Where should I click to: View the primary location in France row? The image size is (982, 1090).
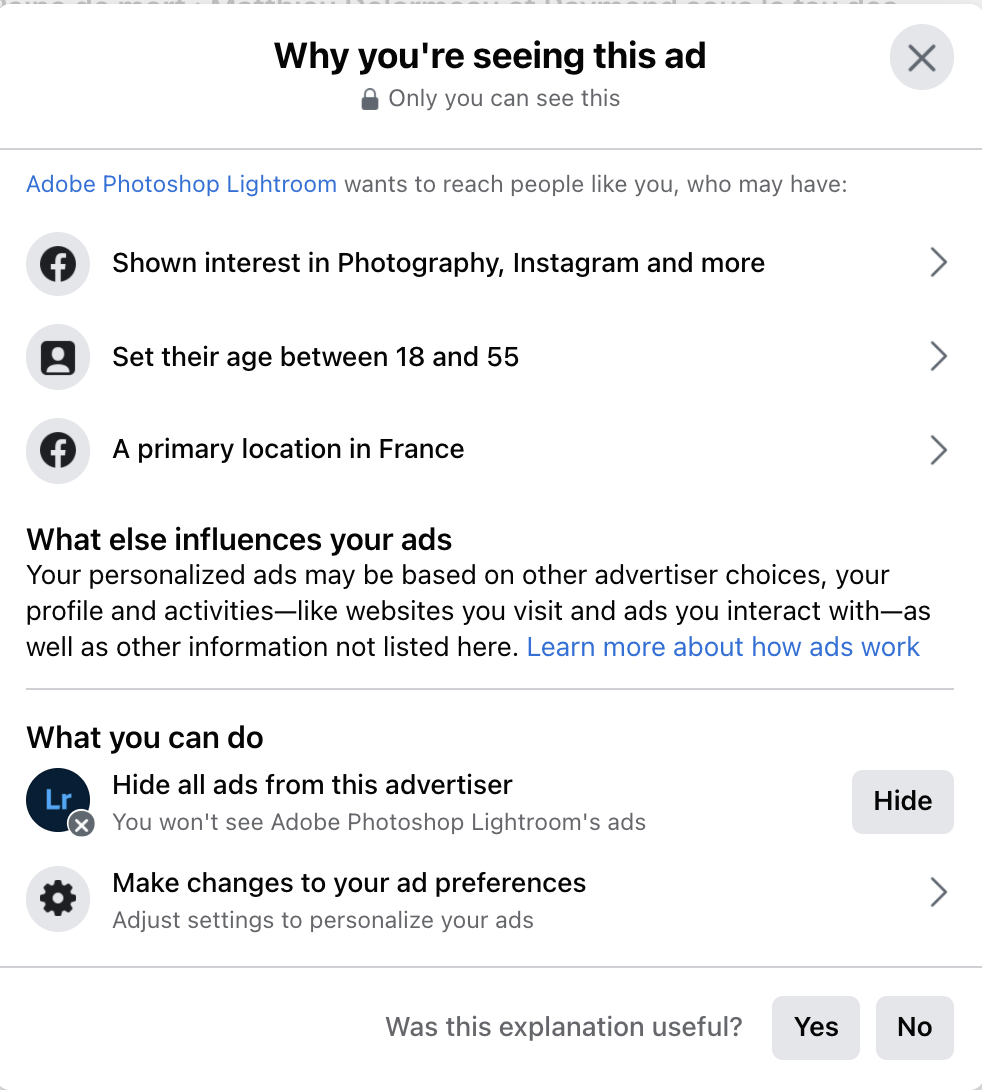(489, 450)
